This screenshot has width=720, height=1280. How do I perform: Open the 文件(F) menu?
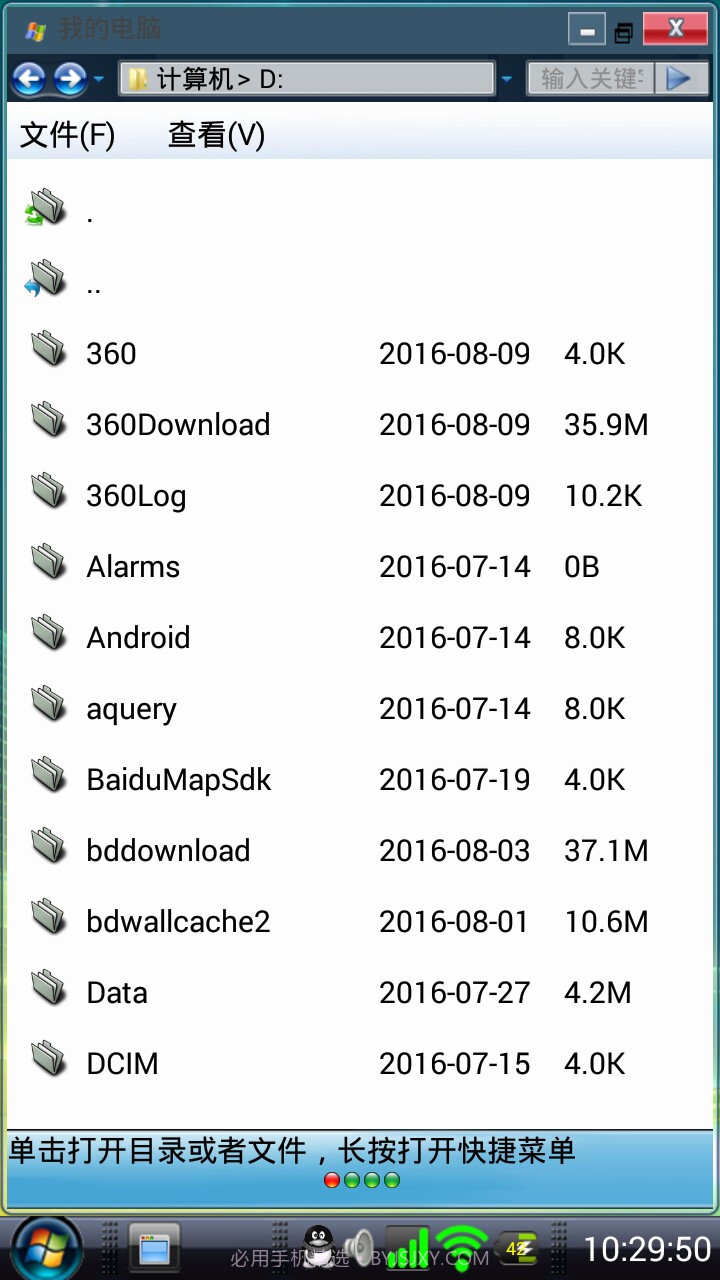coord(68,135)
